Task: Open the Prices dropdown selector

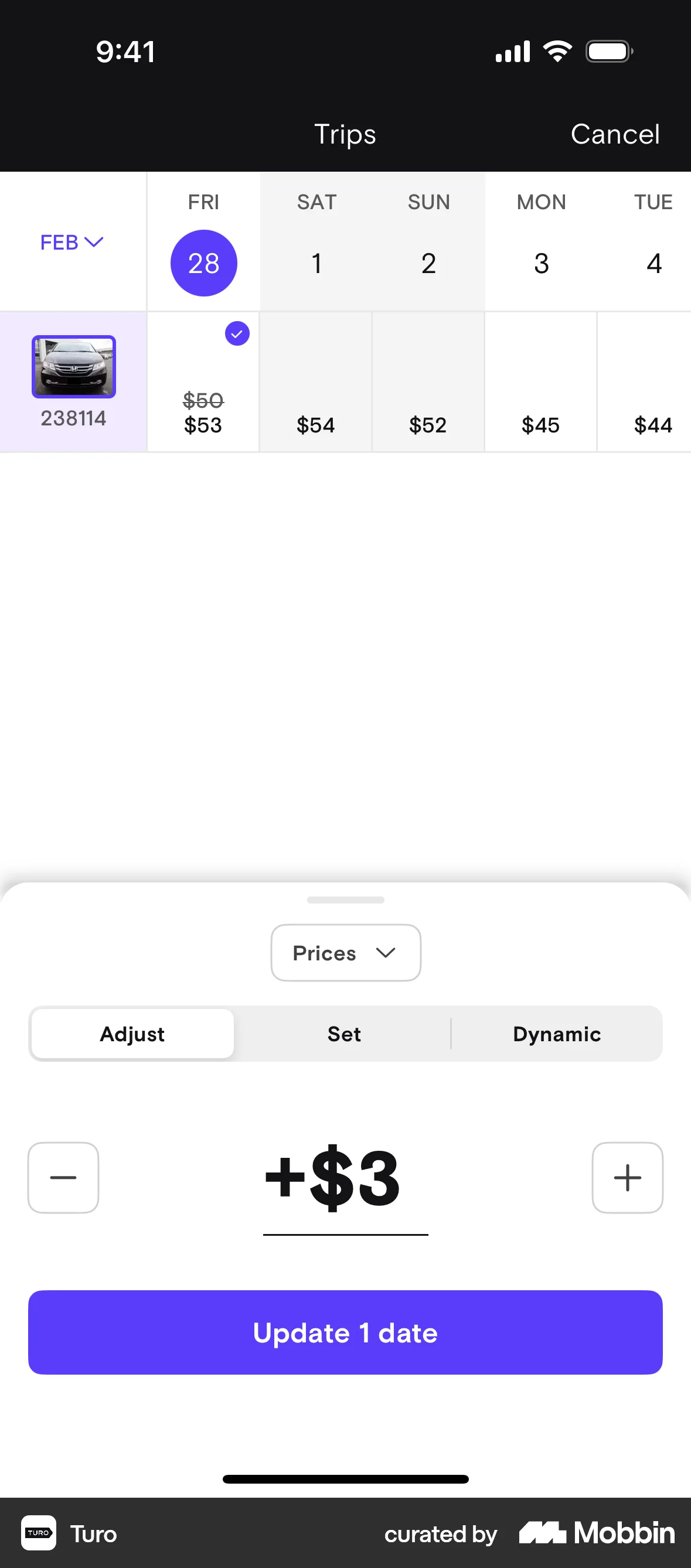Action: tap(345, 953)
